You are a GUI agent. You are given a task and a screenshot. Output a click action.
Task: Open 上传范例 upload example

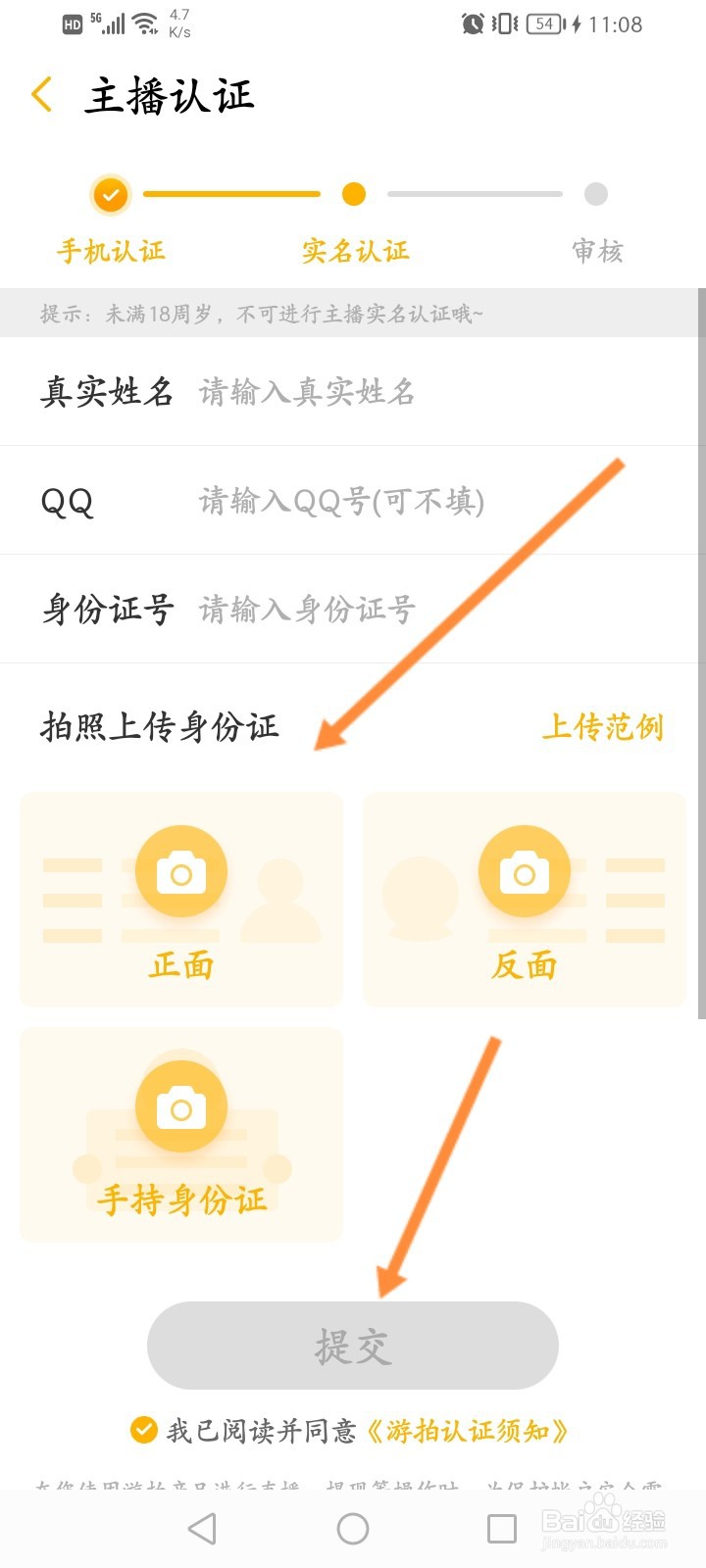click(x=603, y=727)
